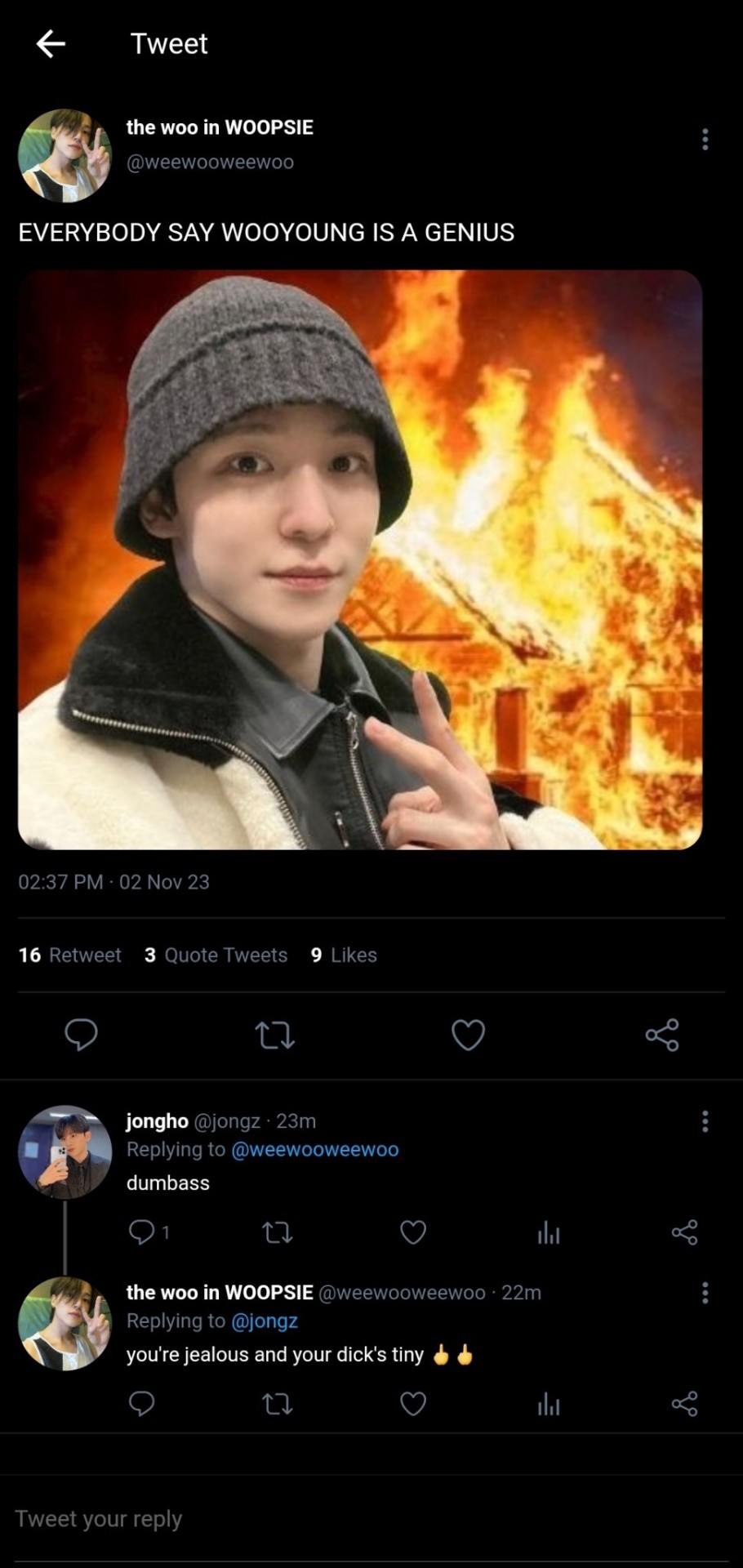
Task: Open the @weewooweewoo mention in jongho's reply
Action: click(x=315, y=1150)
